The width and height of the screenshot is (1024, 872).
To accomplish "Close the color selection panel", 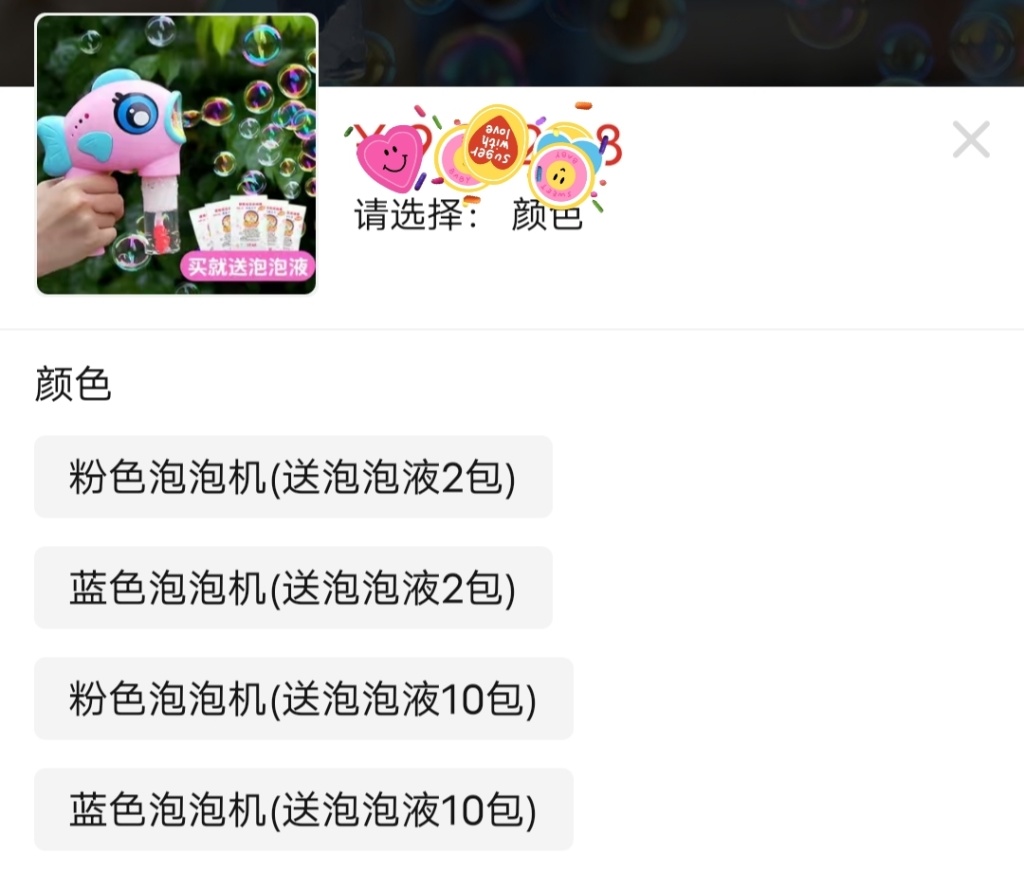I will [970, 140].
